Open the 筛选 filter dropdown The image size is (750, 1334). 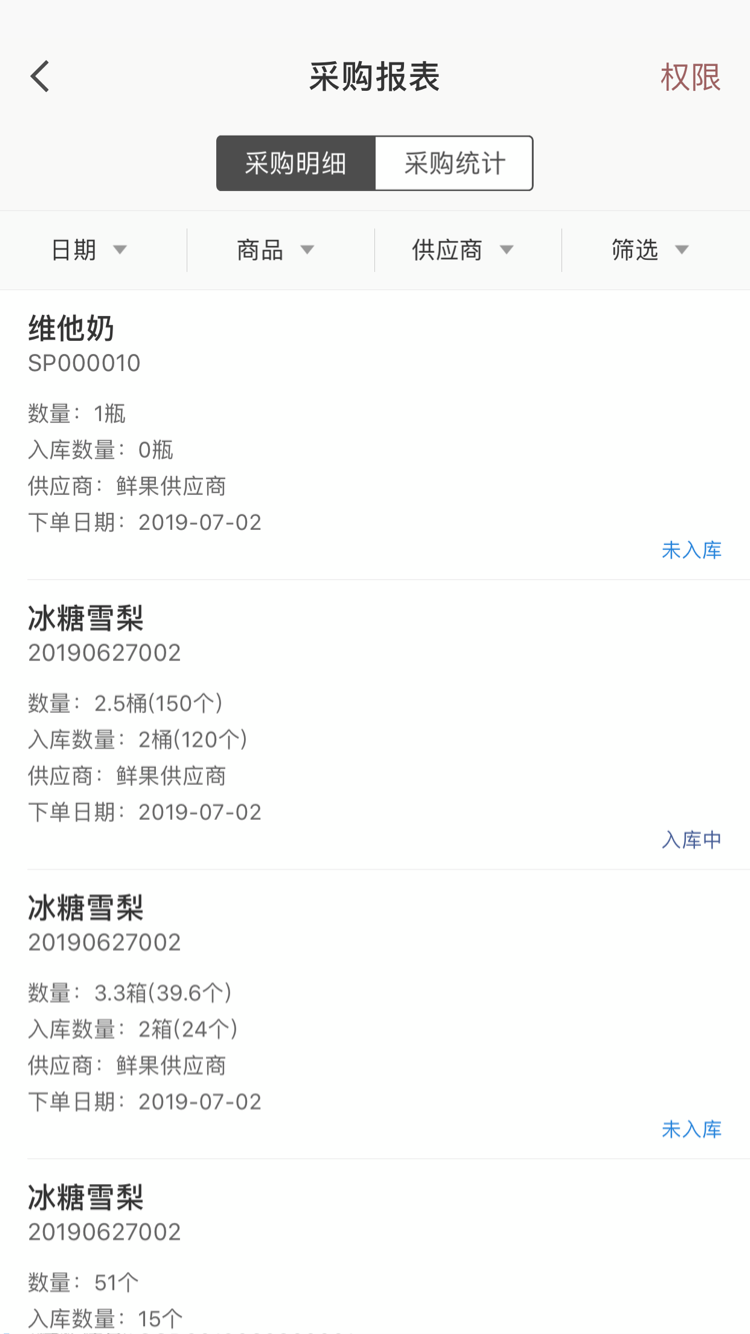click(x=651, y=250)
